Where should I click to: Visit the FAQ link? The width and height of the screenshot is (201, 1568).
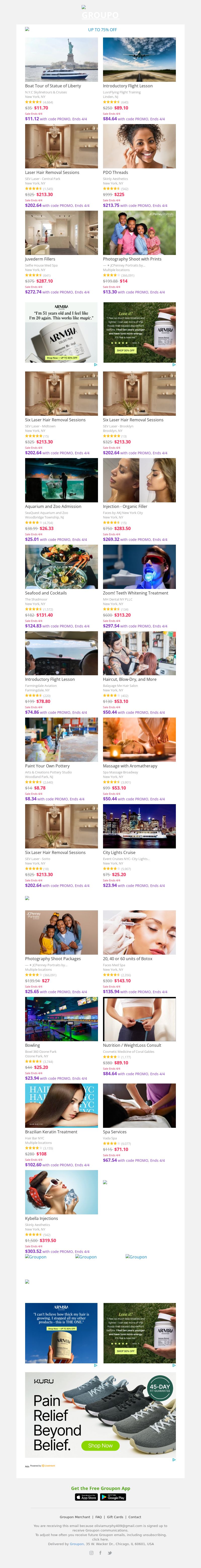tap(98, 1517)
